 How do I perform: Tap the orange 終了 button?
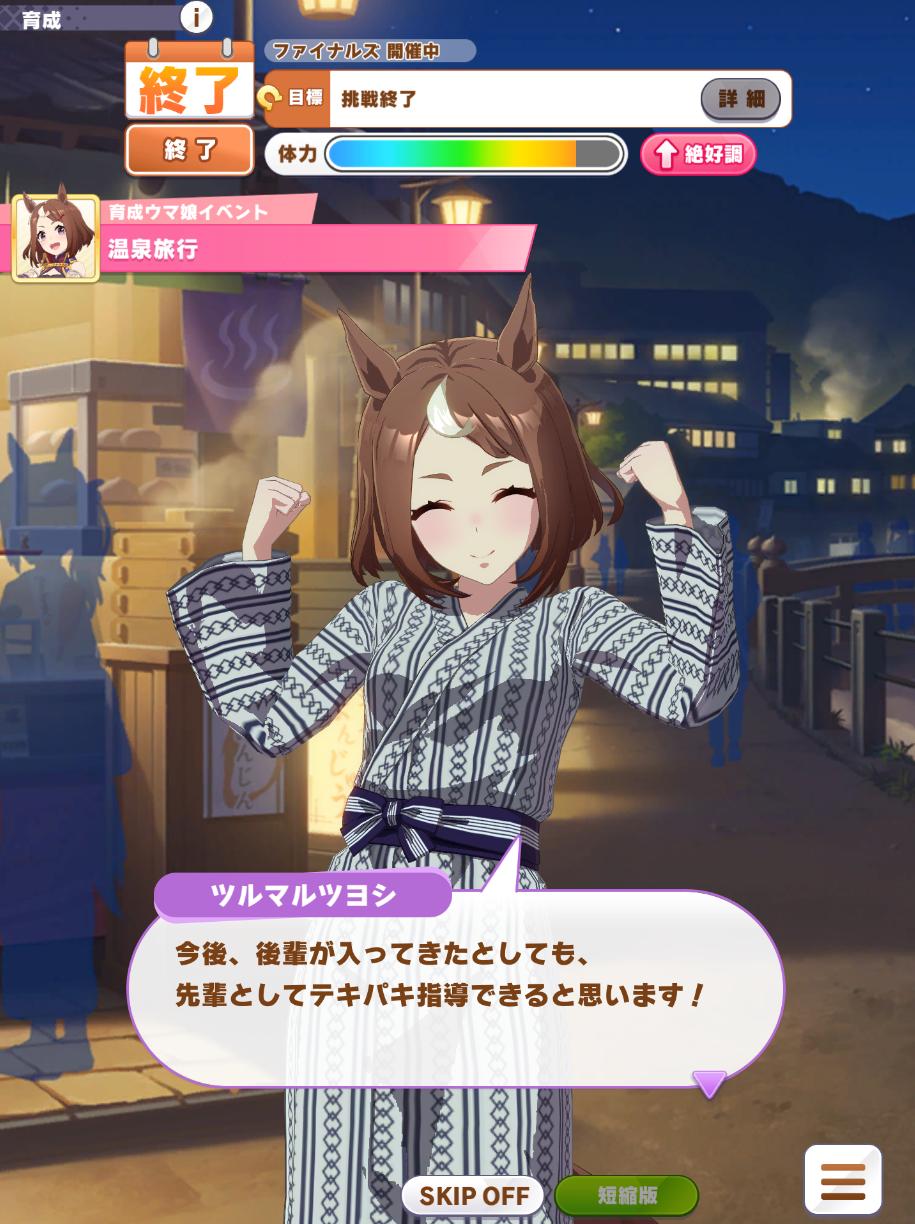pos(189,151)
